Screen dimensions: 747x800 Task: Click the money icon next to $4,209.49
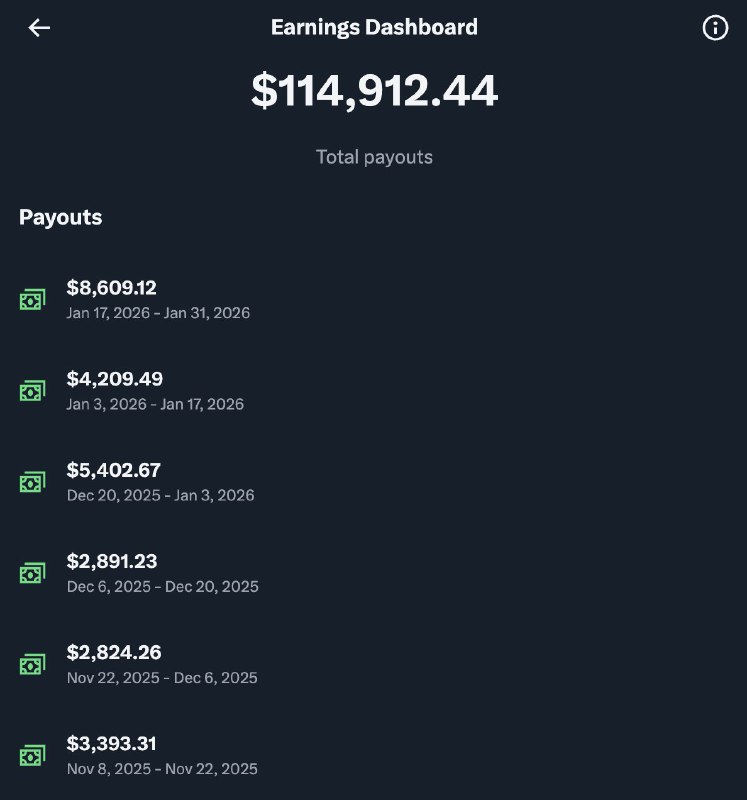32,390
